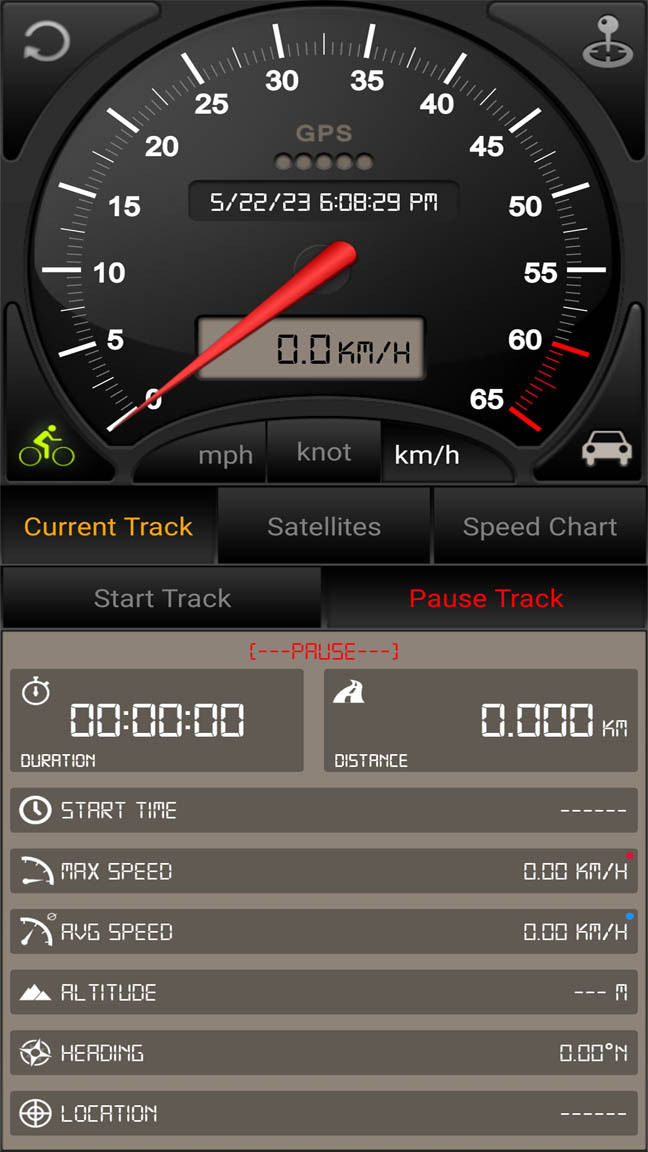The height and width of the screenshot is (1152, 648).
Task: Change speed unit to knot
Action: coord(324,452)
